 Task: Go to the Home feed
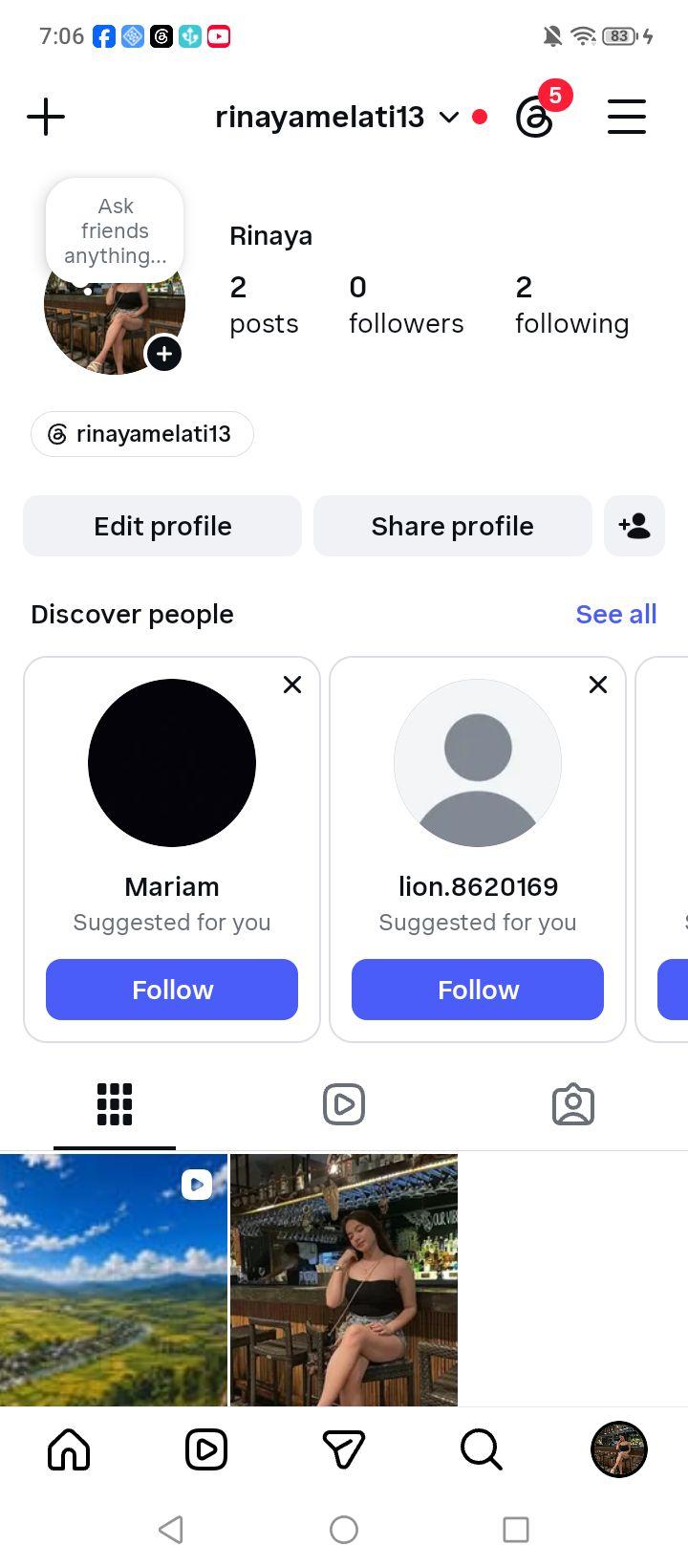coord(69,1449)
